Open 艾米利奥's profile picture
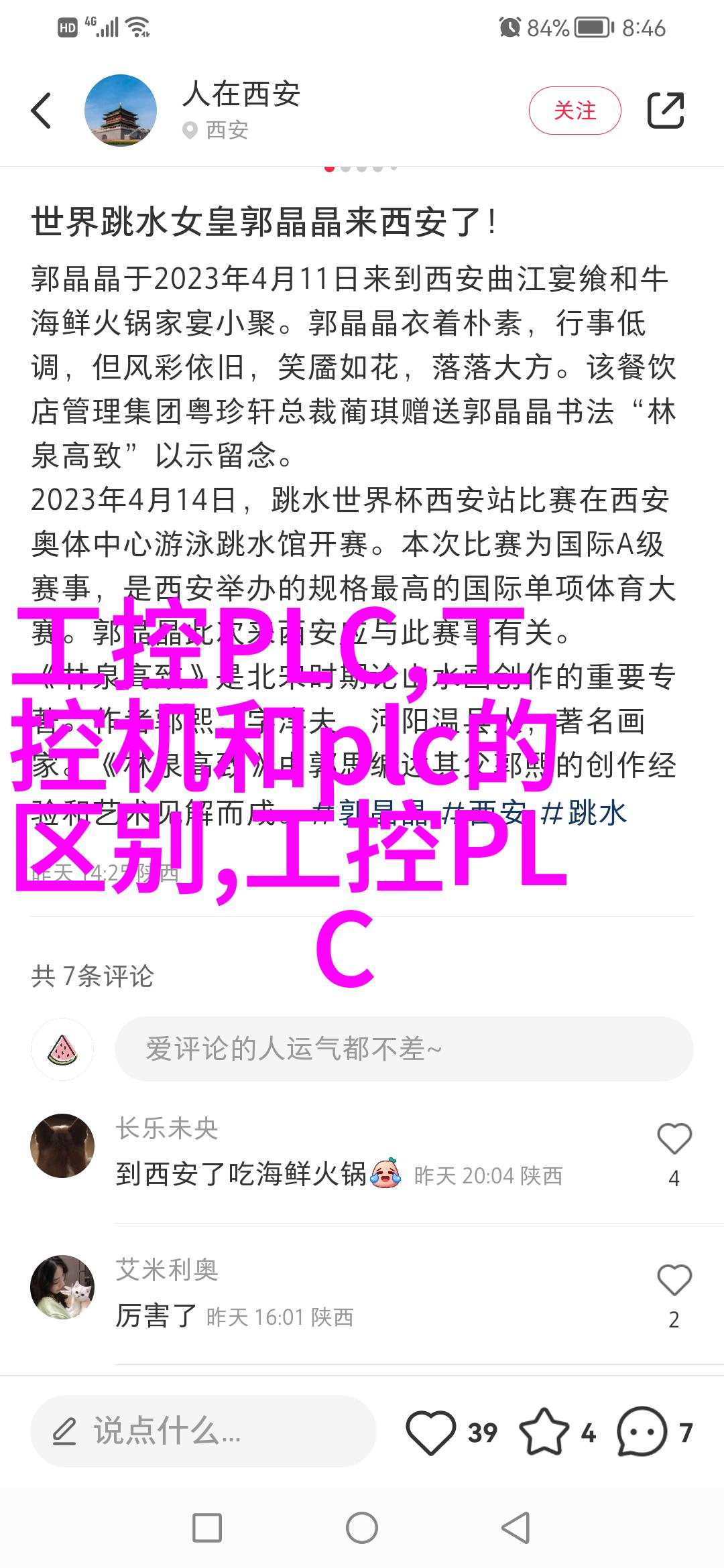Image resolution: width=724 pixels, height=1568 pixels. click(62, 1287)
